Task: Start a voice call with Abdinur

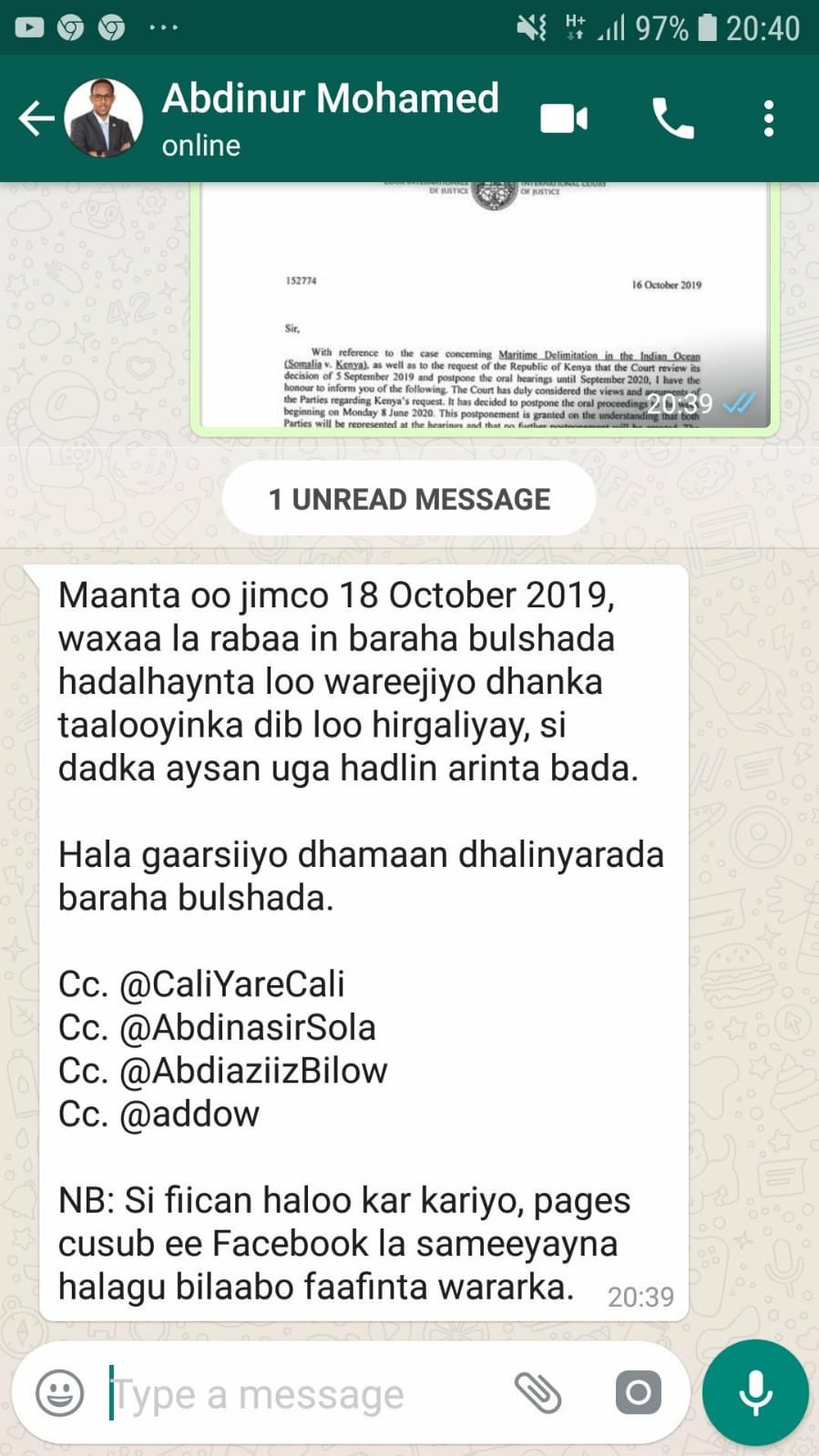Action: [673, 118]
